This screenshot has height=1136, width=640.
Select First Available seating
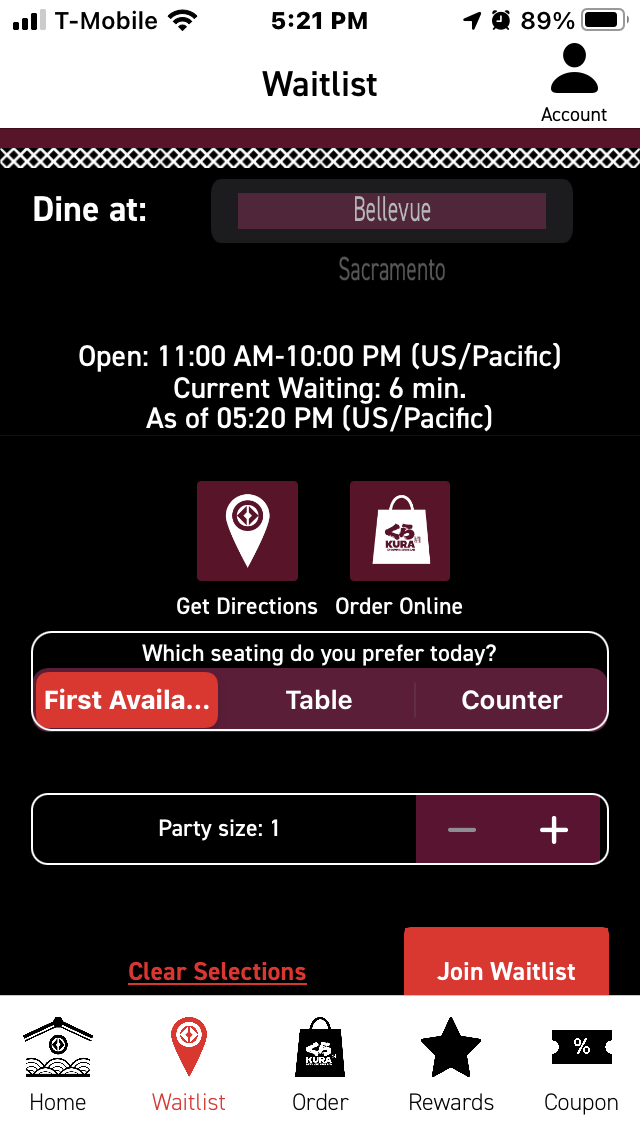(127, 700)
